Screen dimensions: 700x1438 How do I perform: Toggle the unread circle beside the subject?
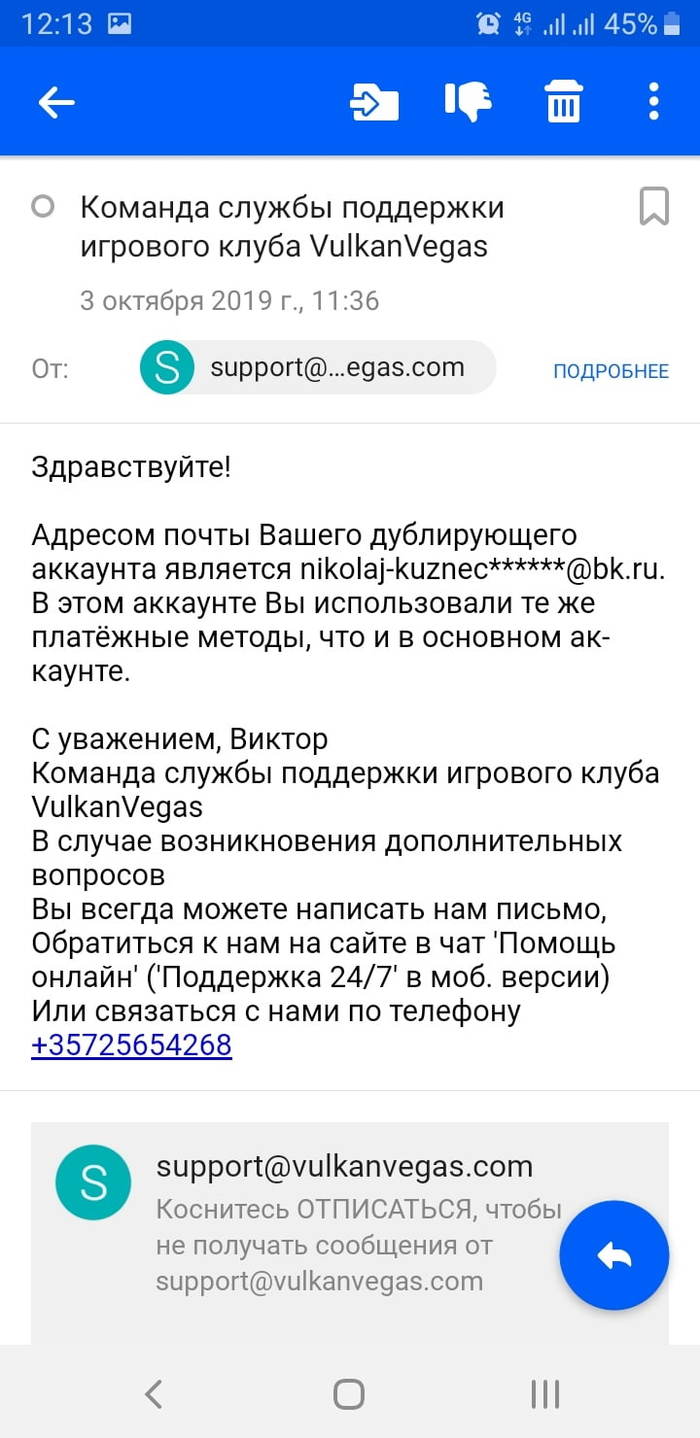(x=43, y=207)
